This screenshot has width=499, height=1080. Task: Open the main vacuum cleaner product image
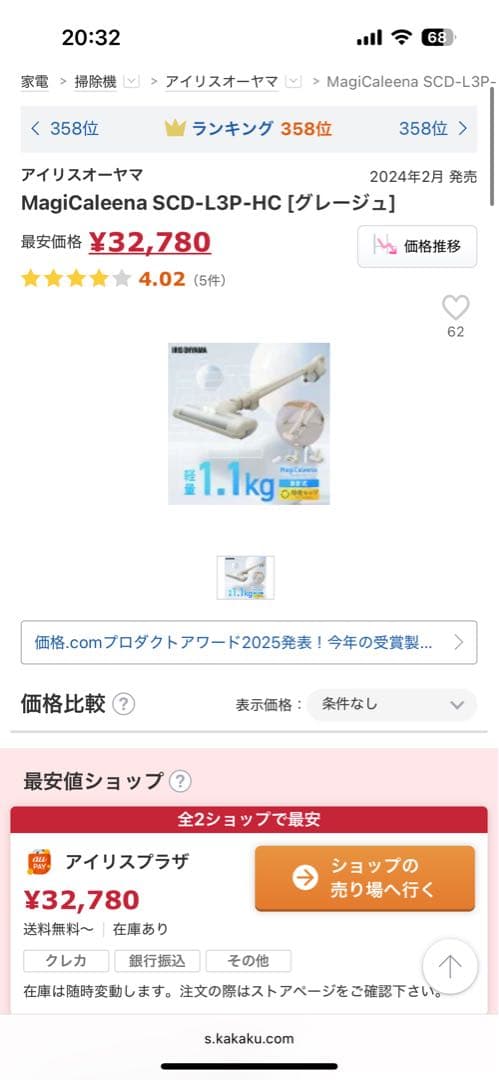coord(249,424)
